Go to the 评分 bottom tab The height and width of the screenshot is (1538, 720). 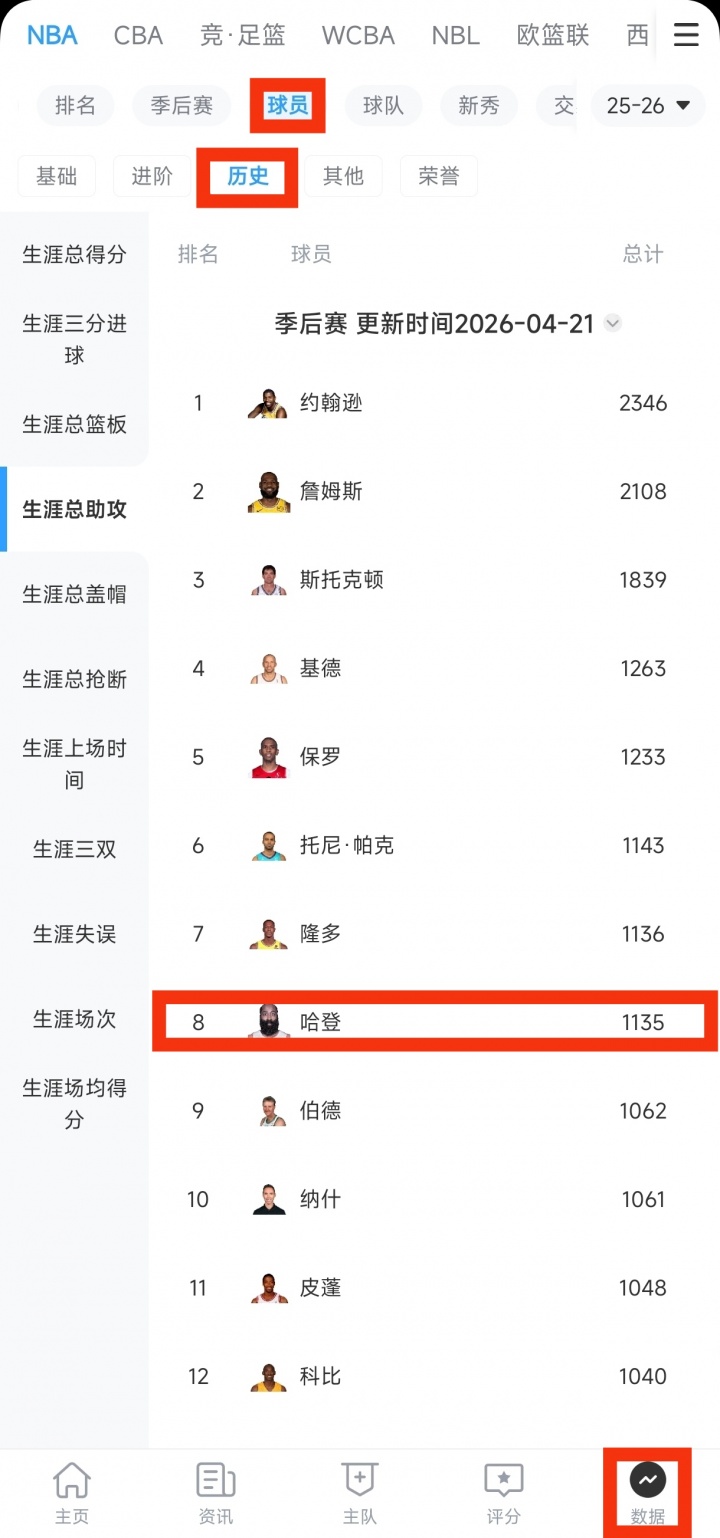[x=503, y=1493]
